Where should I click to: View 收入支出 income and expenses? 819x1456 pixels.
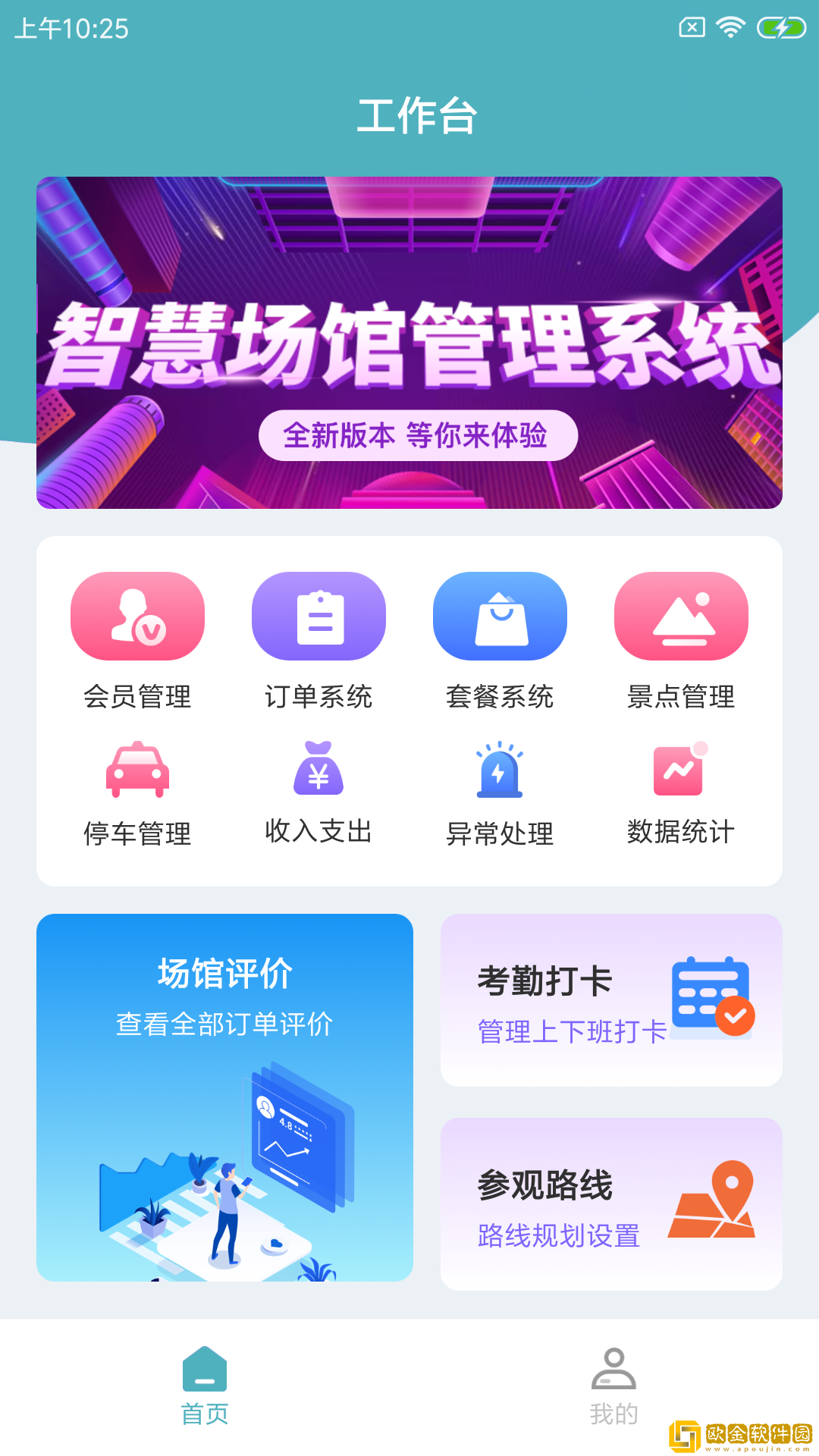coord(318,793)
